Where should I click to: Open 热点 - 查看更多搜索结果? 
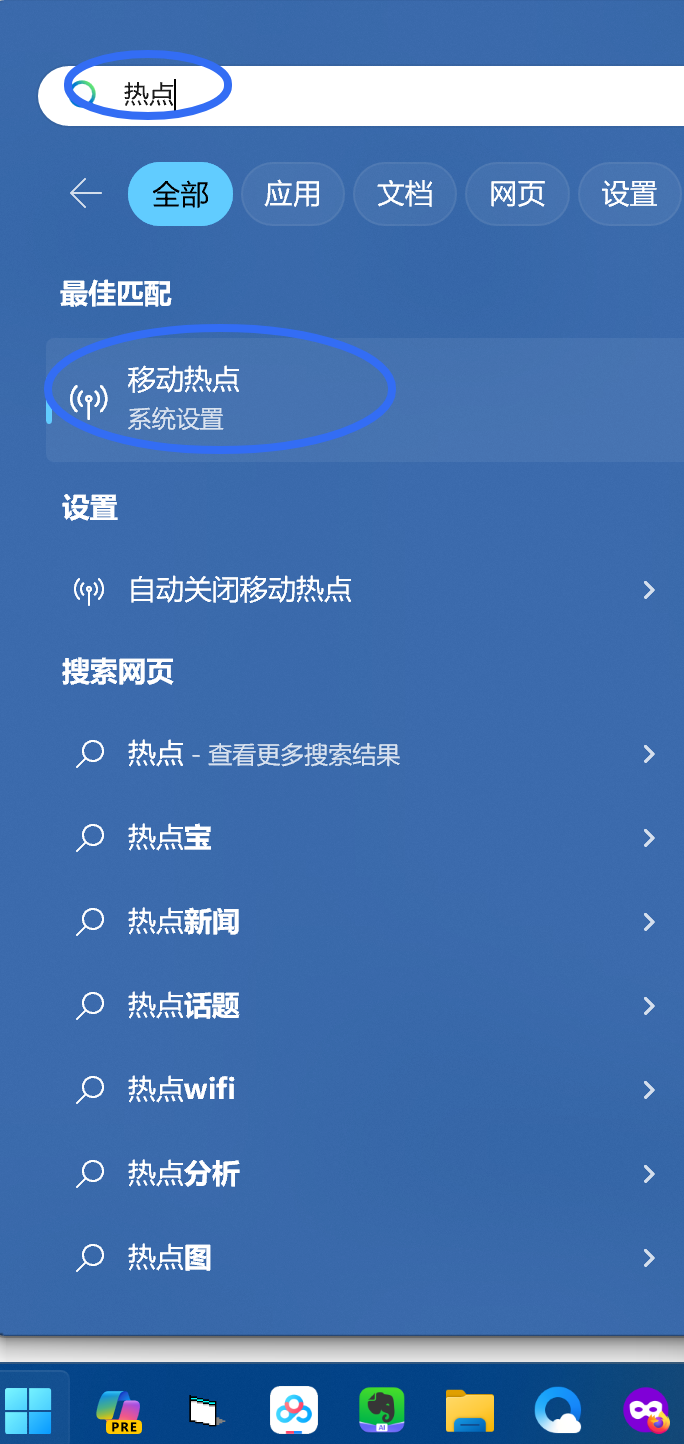(x=264, y=754)
